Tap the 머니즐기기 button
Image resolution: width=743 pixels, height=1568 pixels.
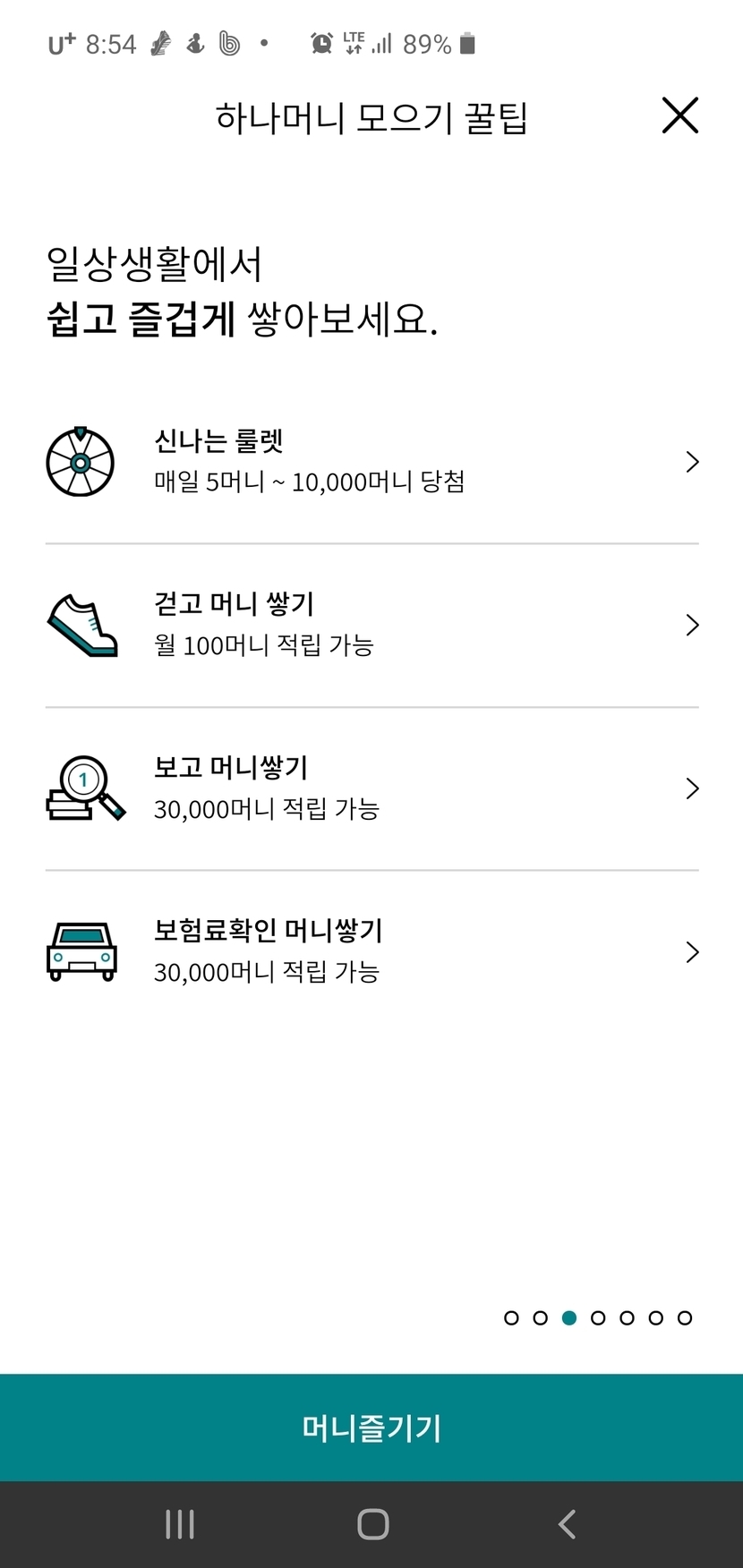tap(371, 1427)
